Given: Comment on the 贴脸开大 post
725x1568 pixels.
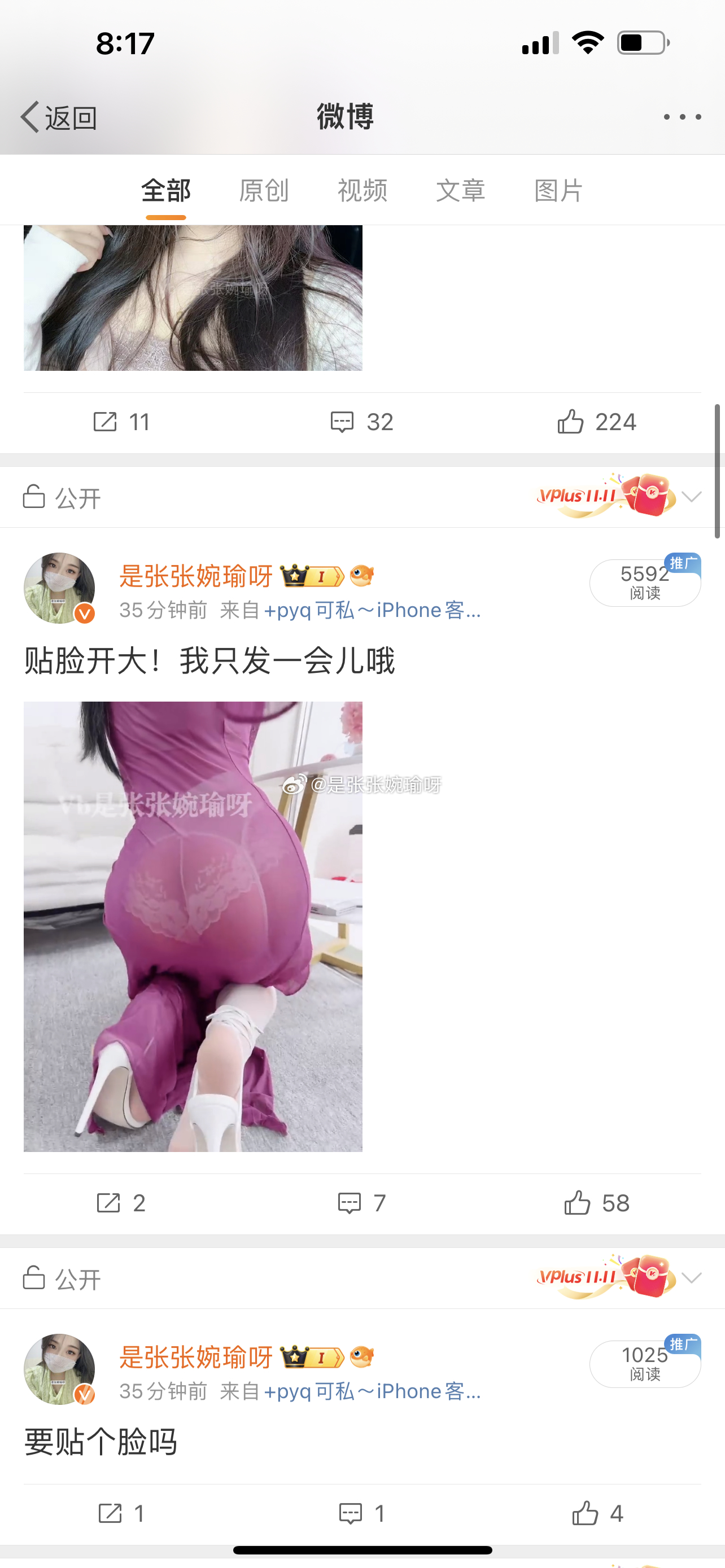Looking at the screenshot, I should (x=361, y=1203).
